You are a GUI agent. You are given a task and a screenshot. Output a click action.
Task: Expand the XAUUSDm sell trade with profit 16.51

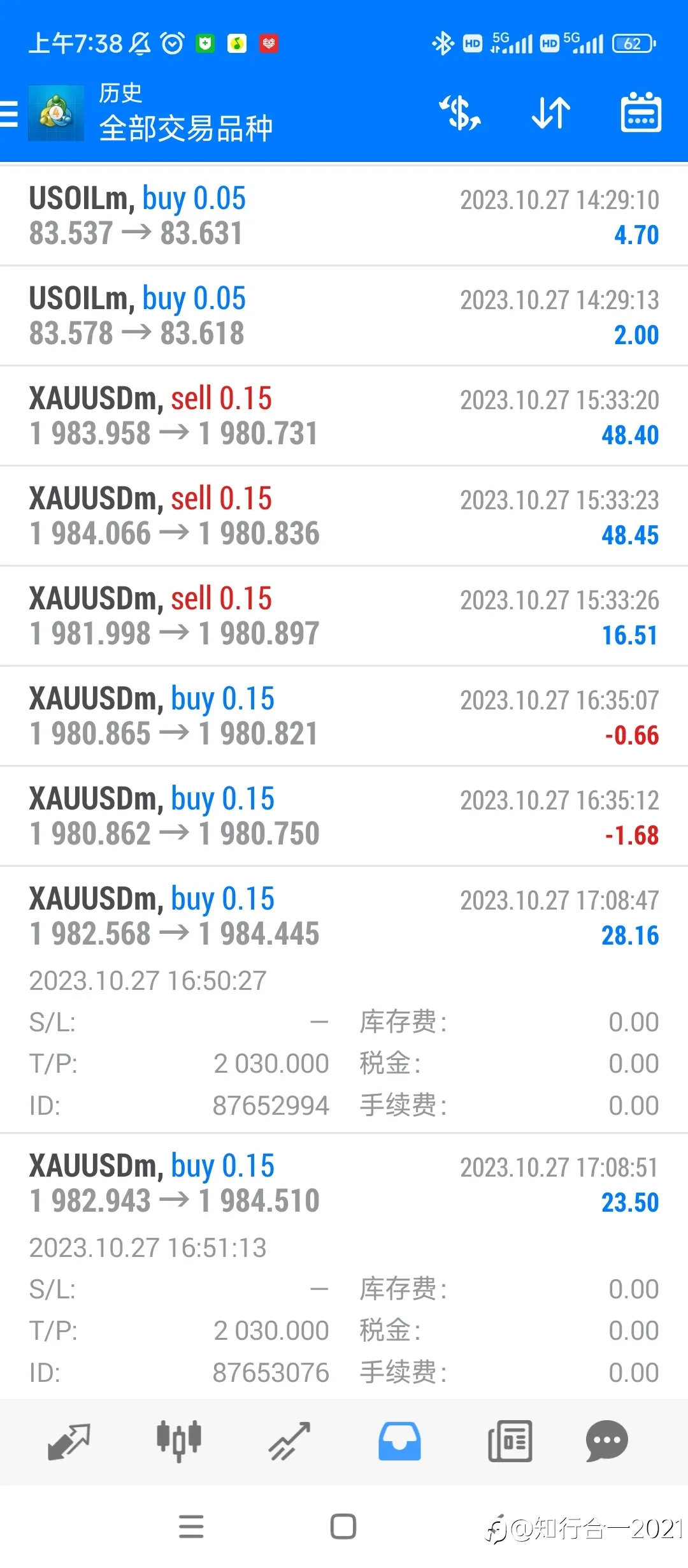(x=344, y=616)
